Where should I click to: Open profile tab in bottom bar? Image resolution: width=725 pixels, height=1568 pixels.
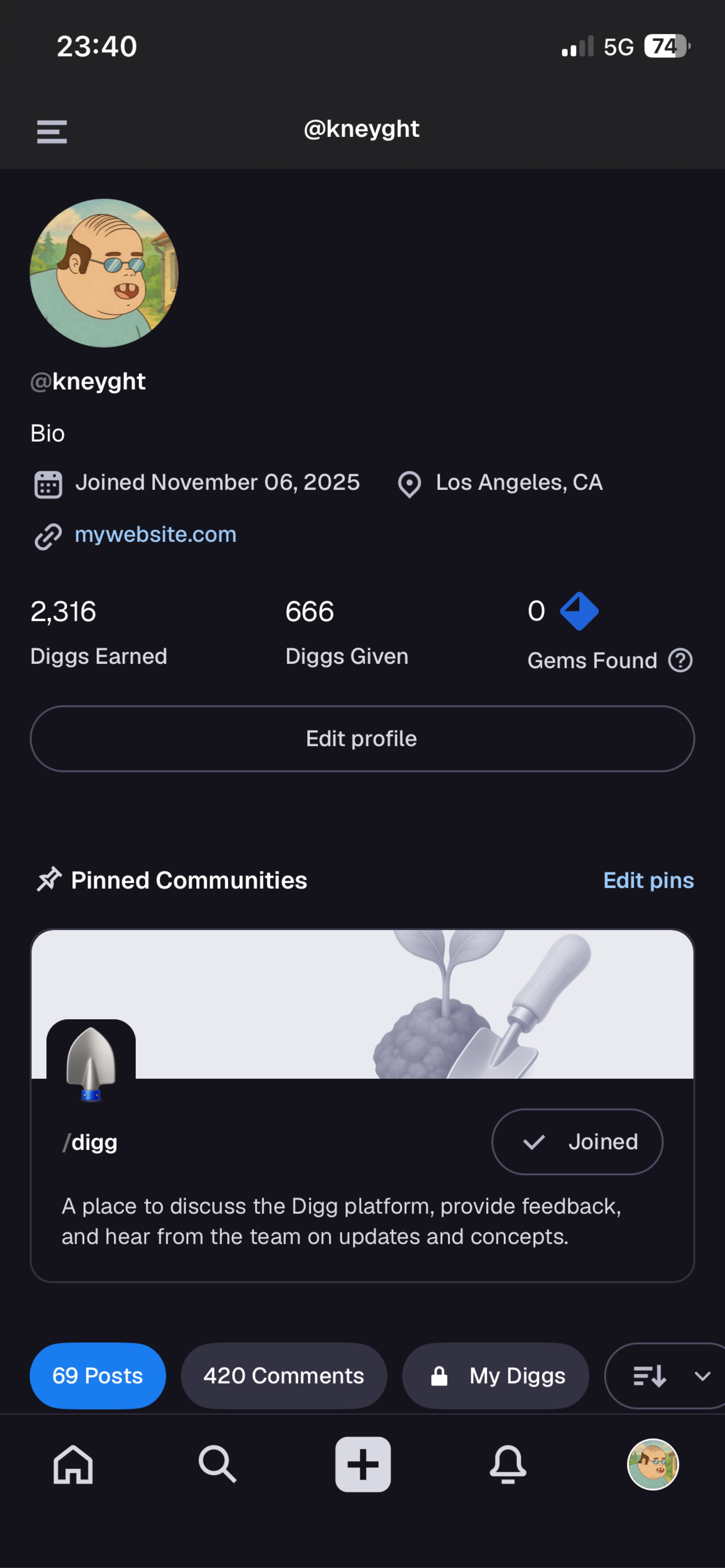(652, 1465)
